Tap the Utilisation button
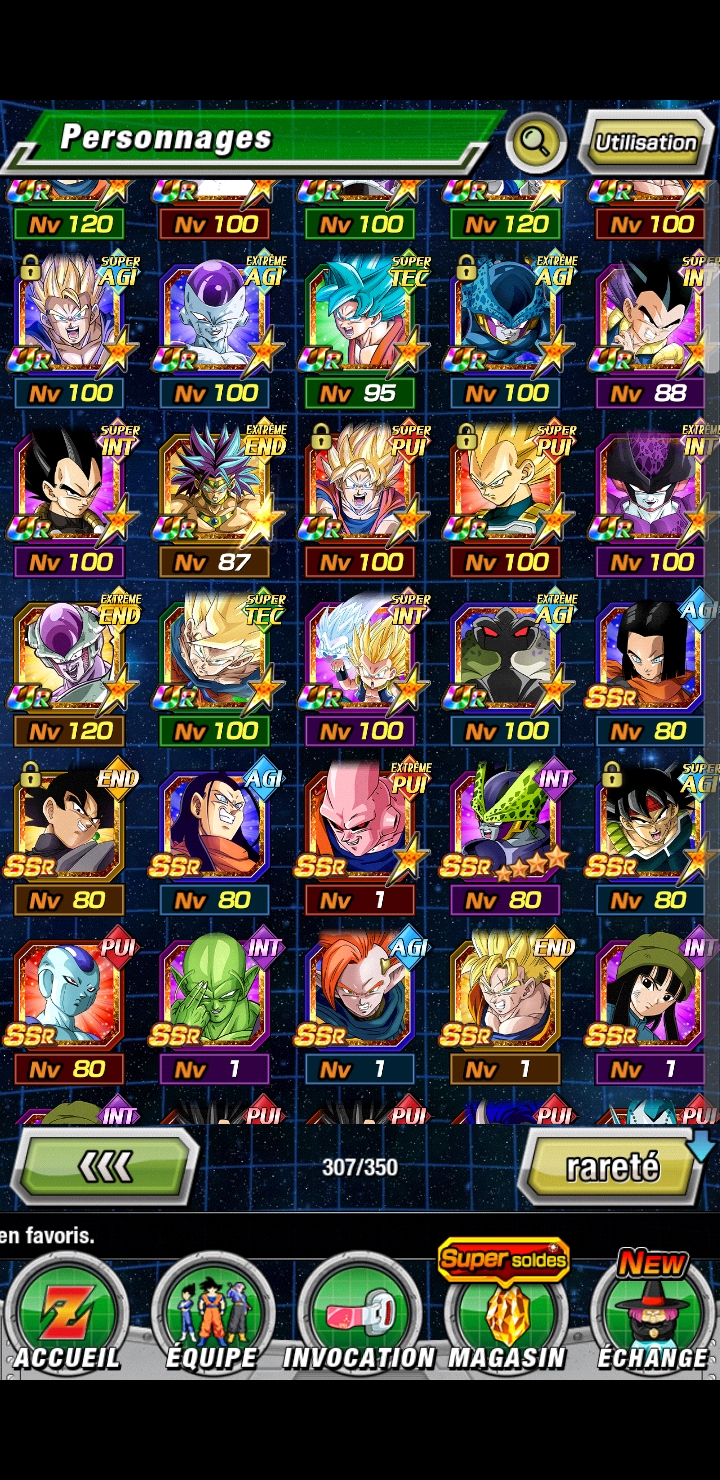 (x=646, y=142)
